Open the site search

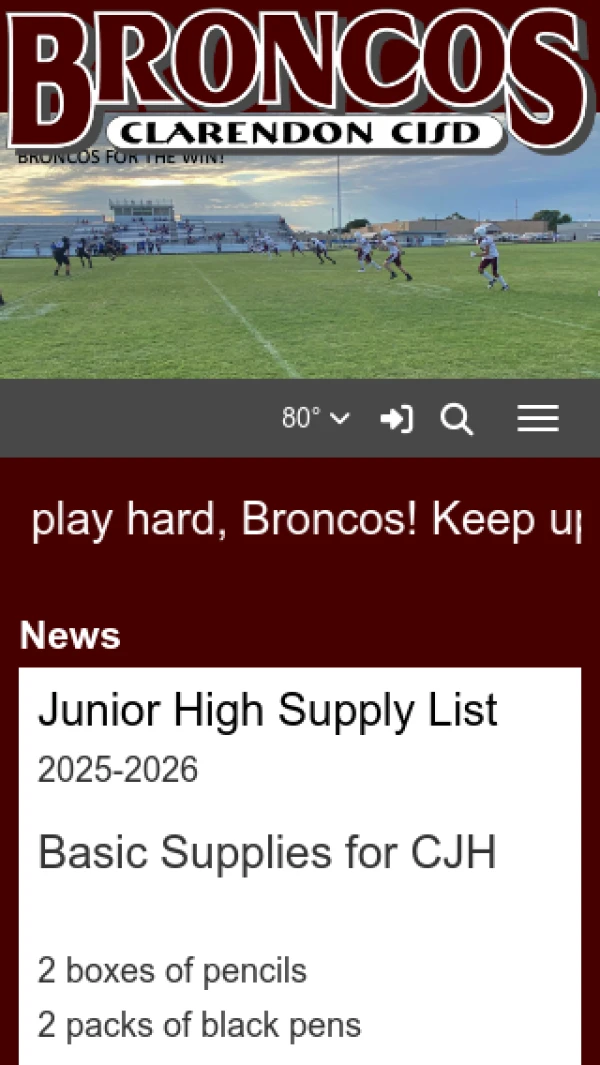point(457,419)
